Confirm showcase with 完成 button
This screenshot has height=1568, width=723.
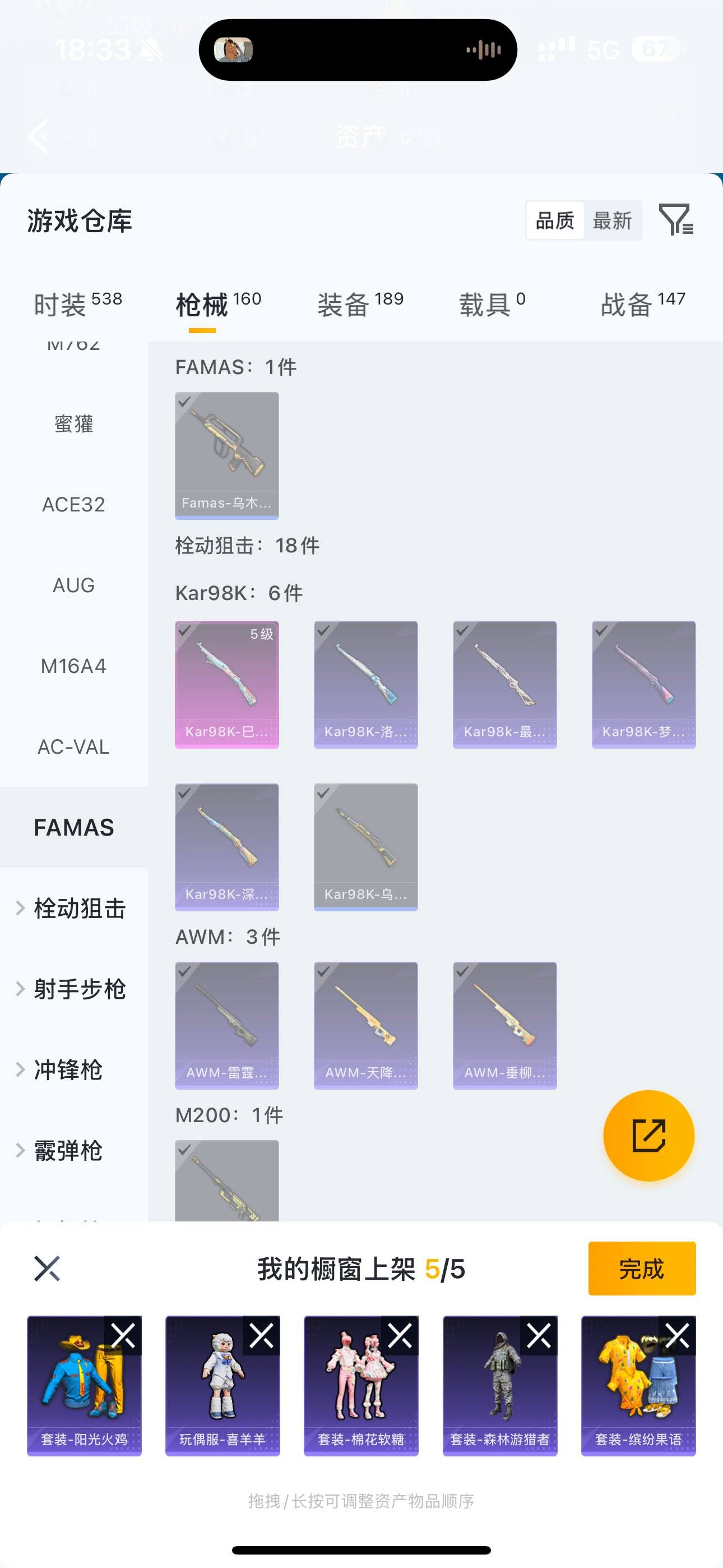pyautogui.click(x=641, y=1269)
